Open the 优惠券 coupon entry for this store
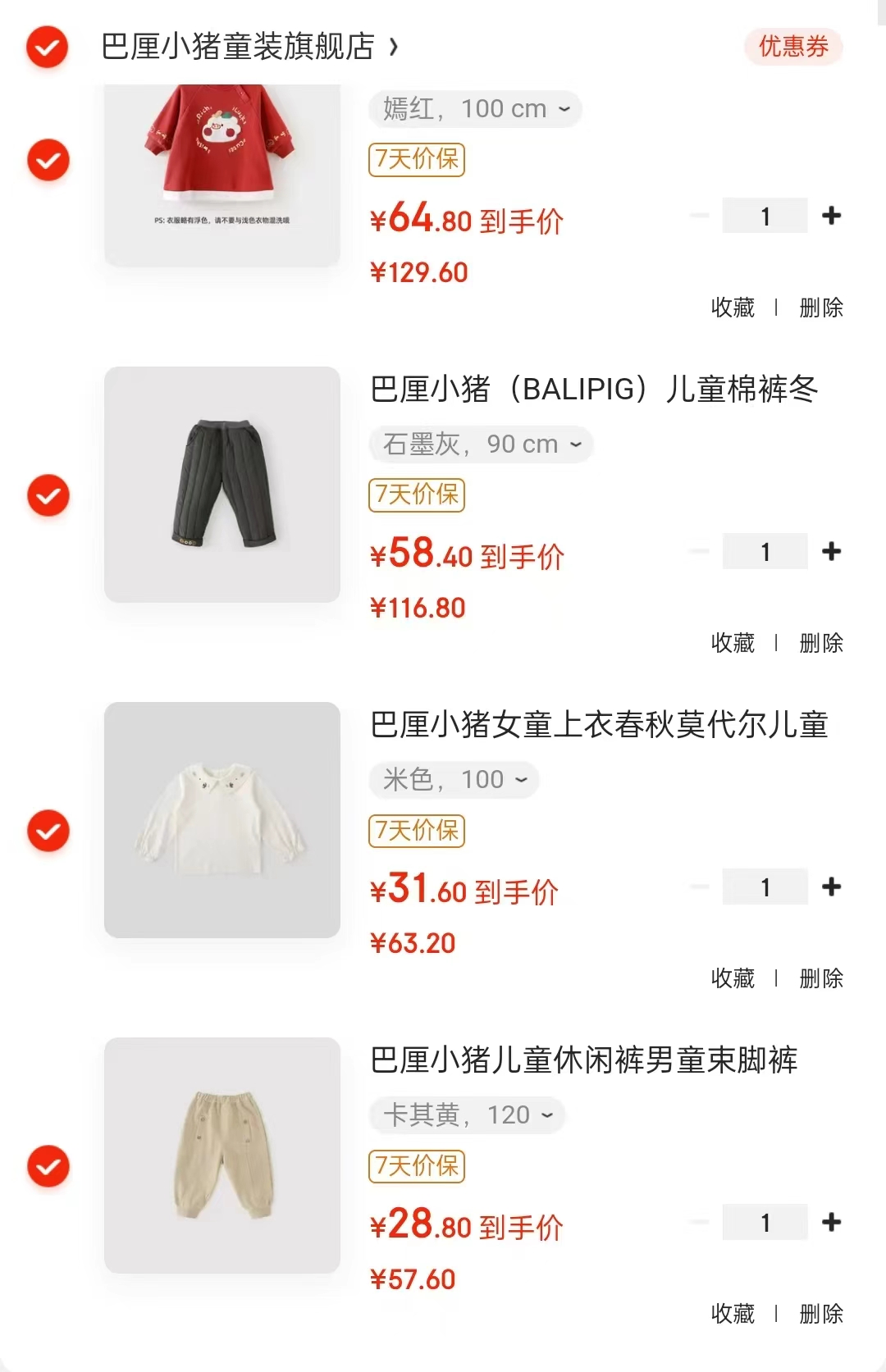This screenshot has width=886, height=1372. [x=792, y=48]
